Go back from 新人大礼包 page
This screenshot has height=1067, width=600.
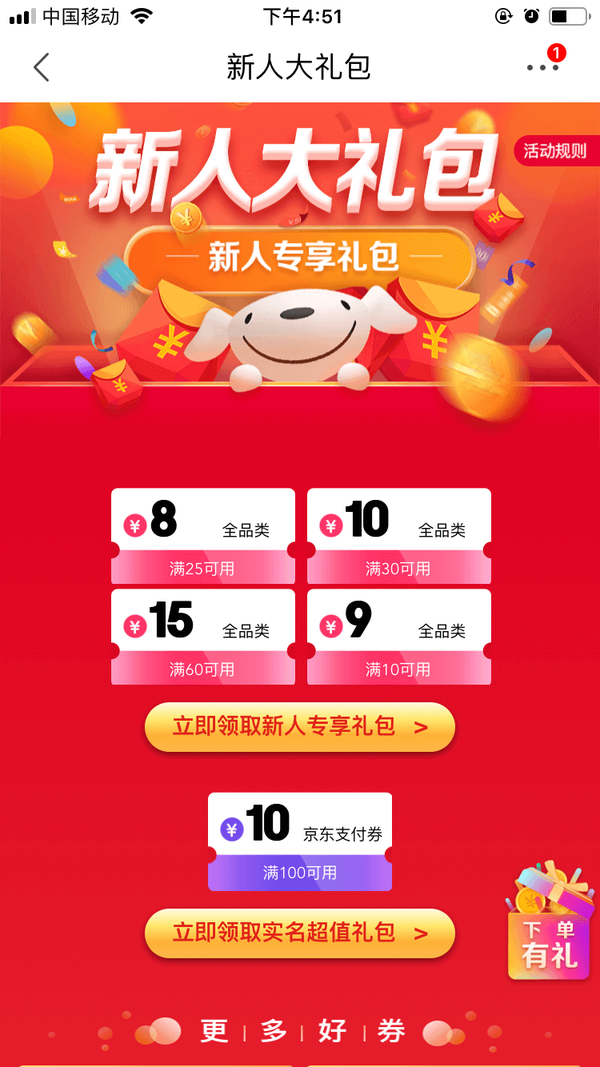tap(41, 67)
